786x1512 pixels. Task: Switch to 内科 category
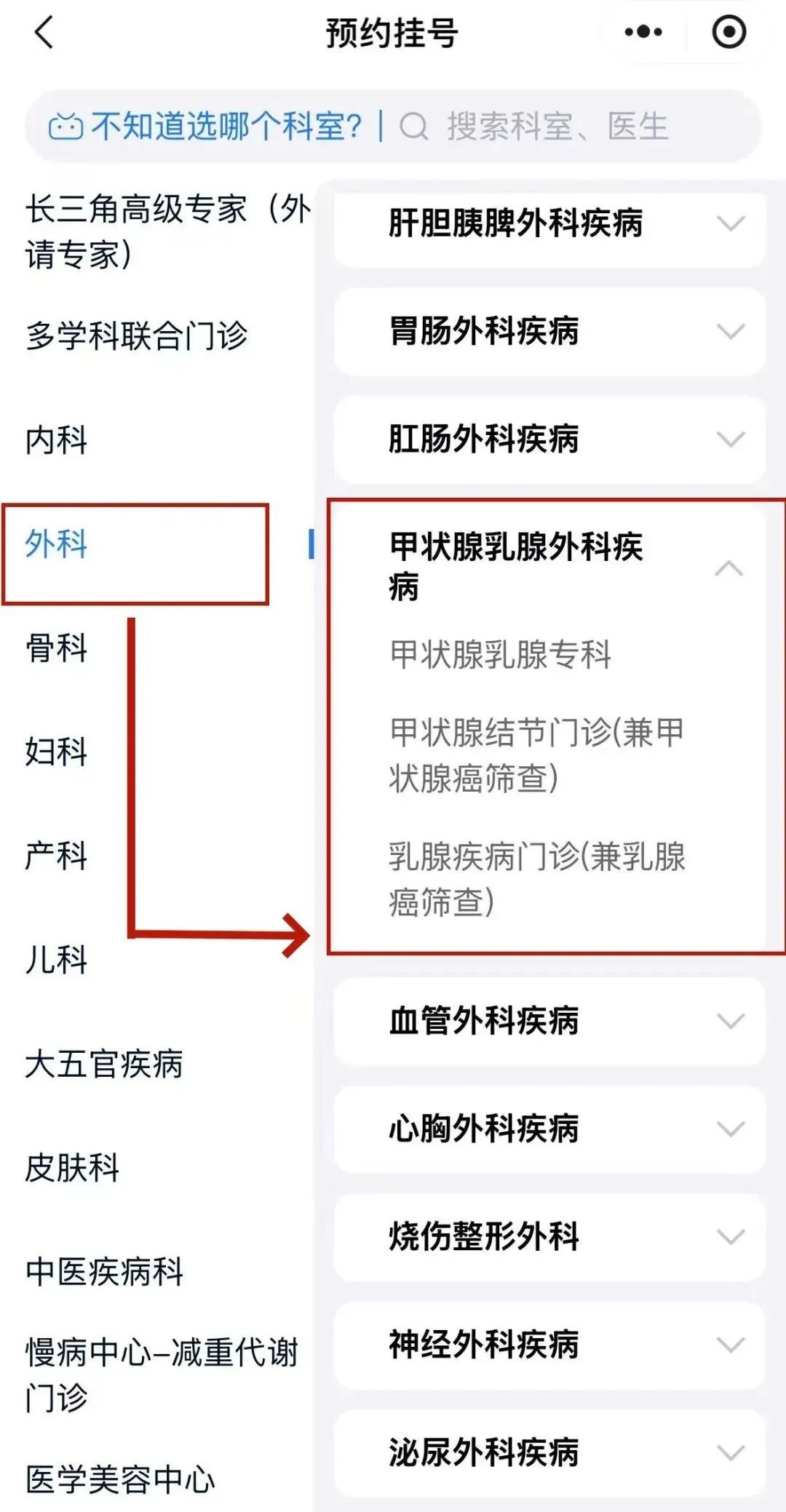point(57,439)
